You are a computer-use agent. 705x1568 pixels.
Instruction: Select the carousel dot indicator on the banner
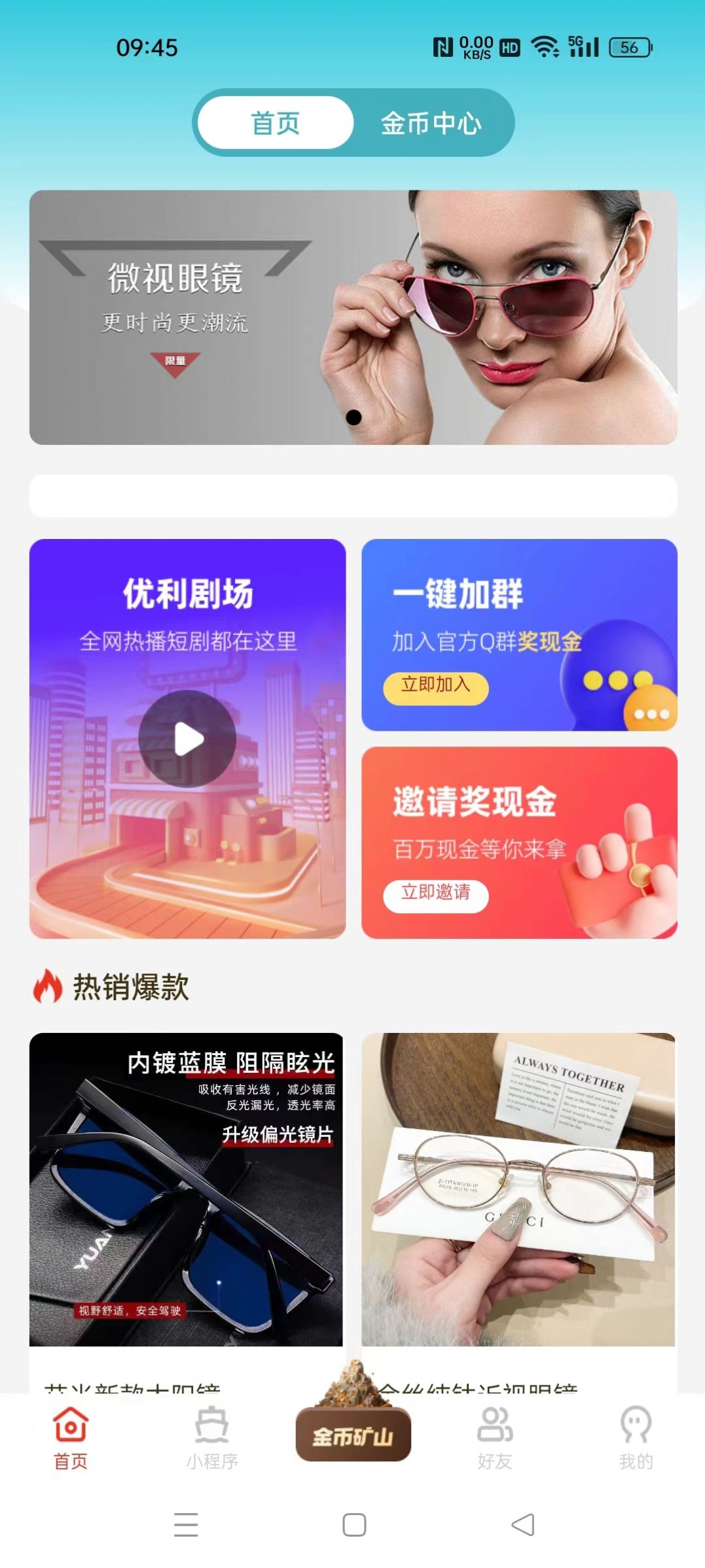353,415
